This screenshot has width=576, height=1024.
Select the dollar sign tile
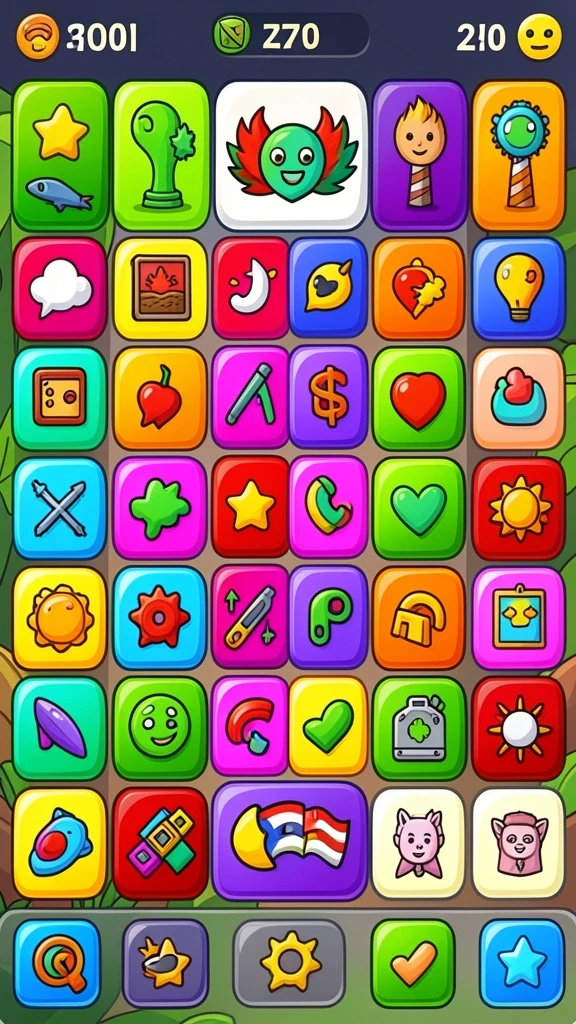click(x=328, y=398)
